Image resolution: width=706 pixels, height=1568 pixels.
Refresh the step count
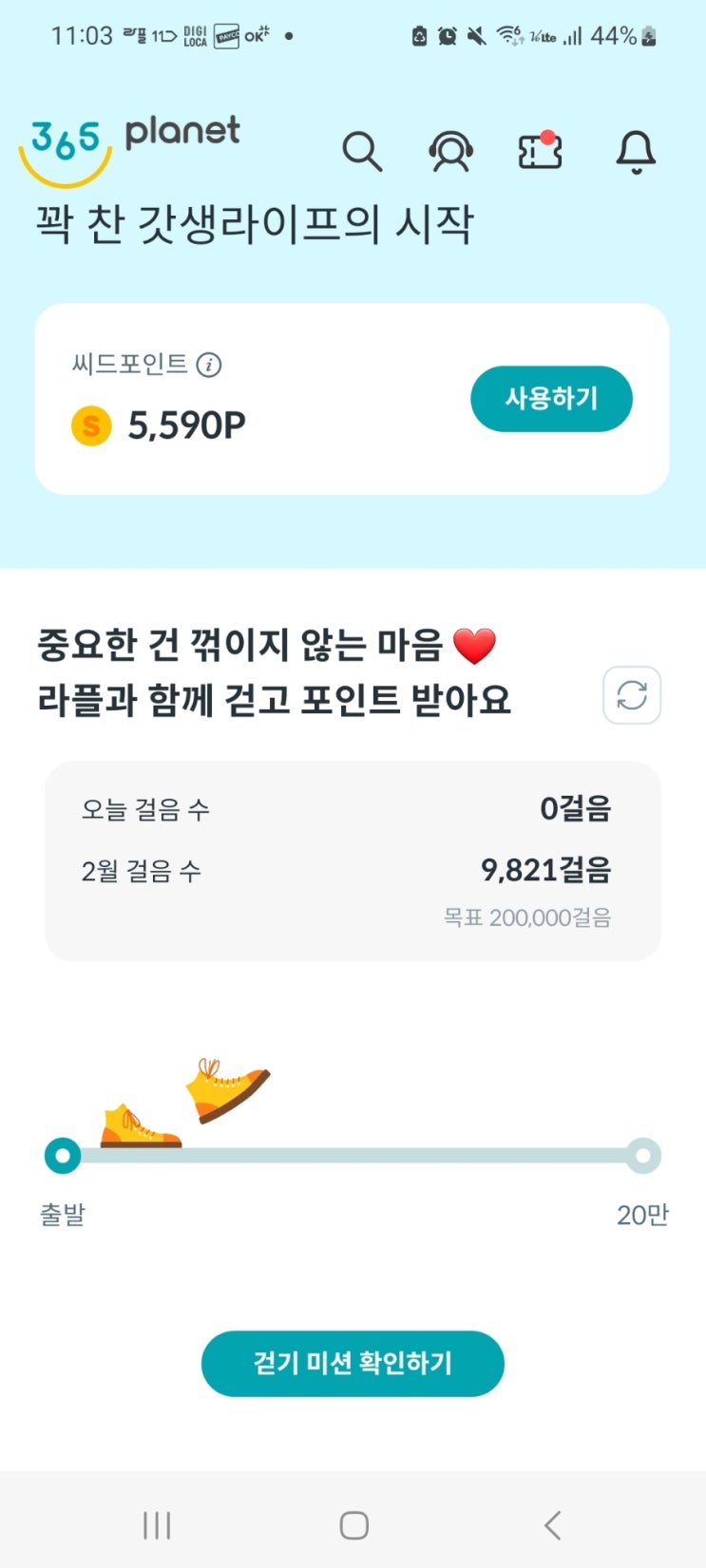coord(632,695)
